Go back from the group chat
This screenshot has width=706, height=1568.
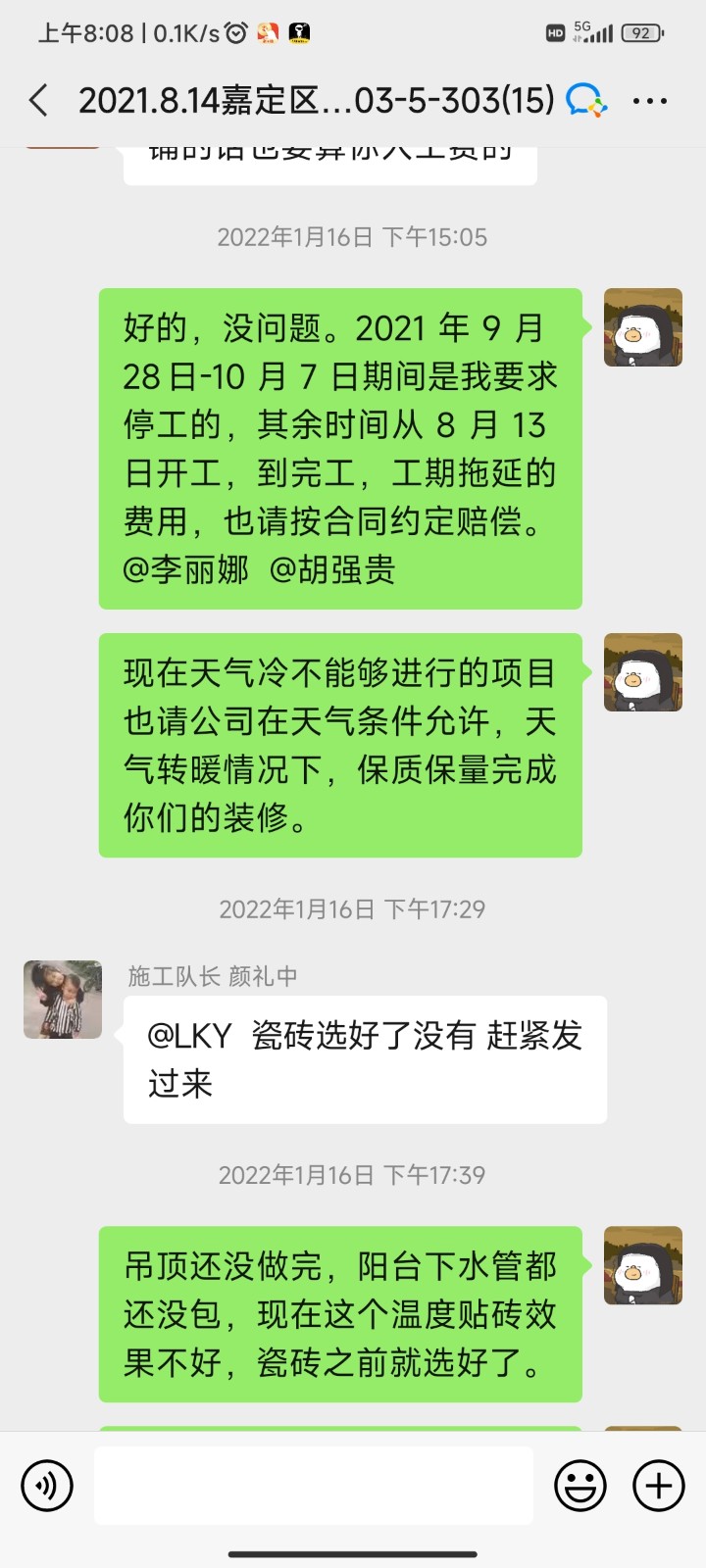pyautogui.click(x=39, y=100)
